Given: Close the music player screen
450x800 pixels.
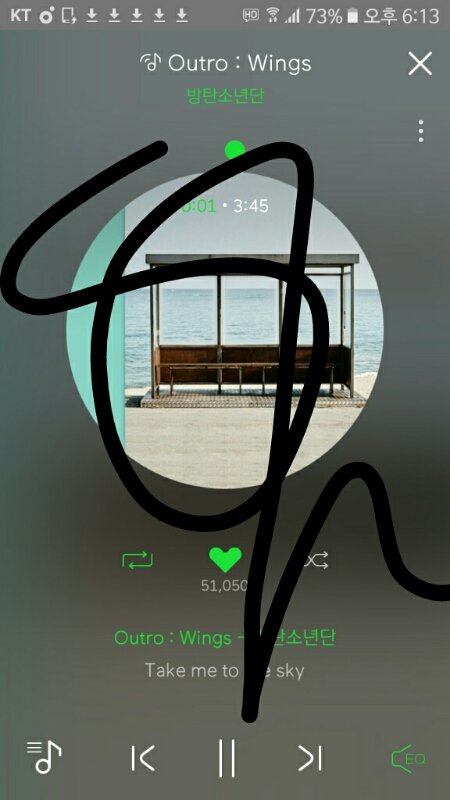Looking at the screenshot, I should [x=420, y=64].
